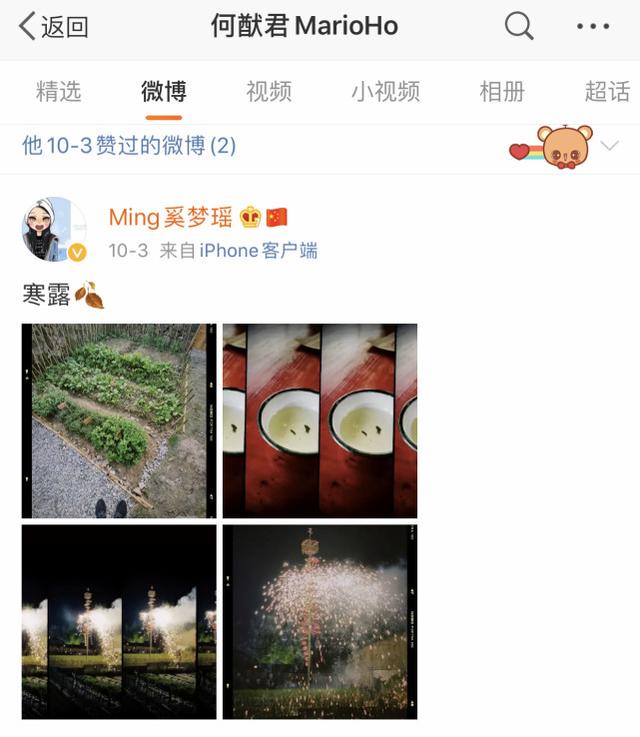Tap the username Ming奚梦瑶
The width and height of the screenshot is (640, 737).
point(170,217)
